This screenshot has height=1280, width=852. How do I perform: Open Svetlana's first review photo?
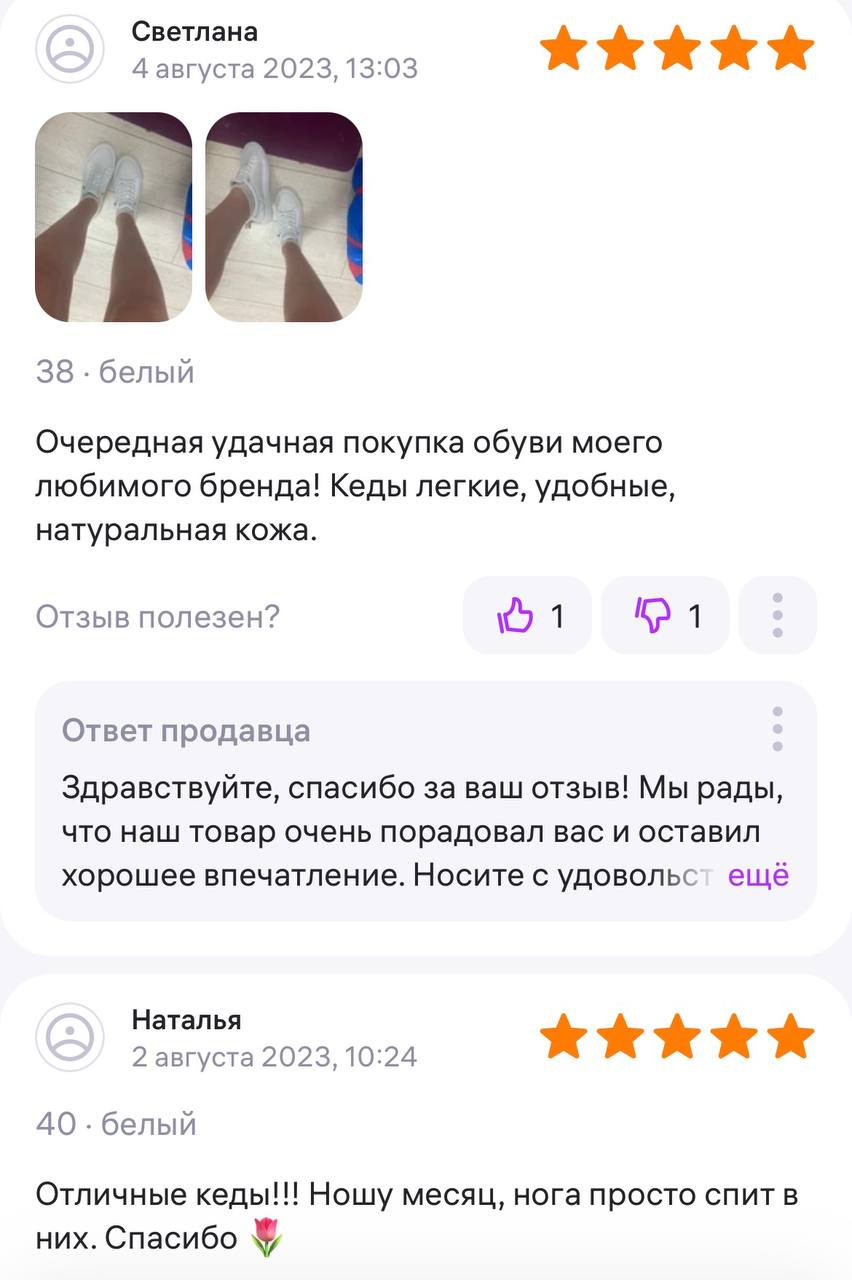113,217
